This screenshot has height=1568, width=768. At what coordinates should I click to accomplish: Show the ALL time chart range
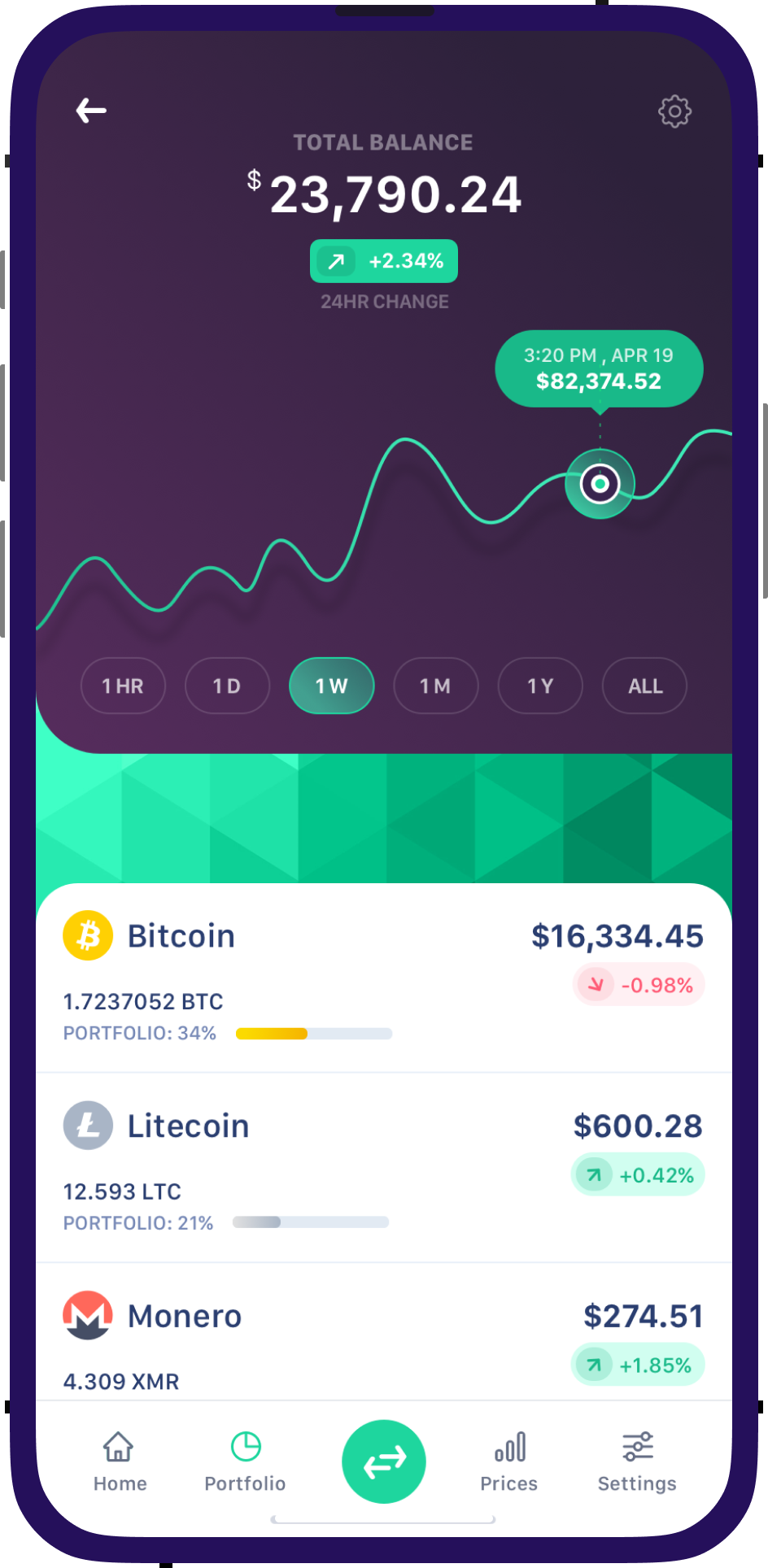[644, 686]
